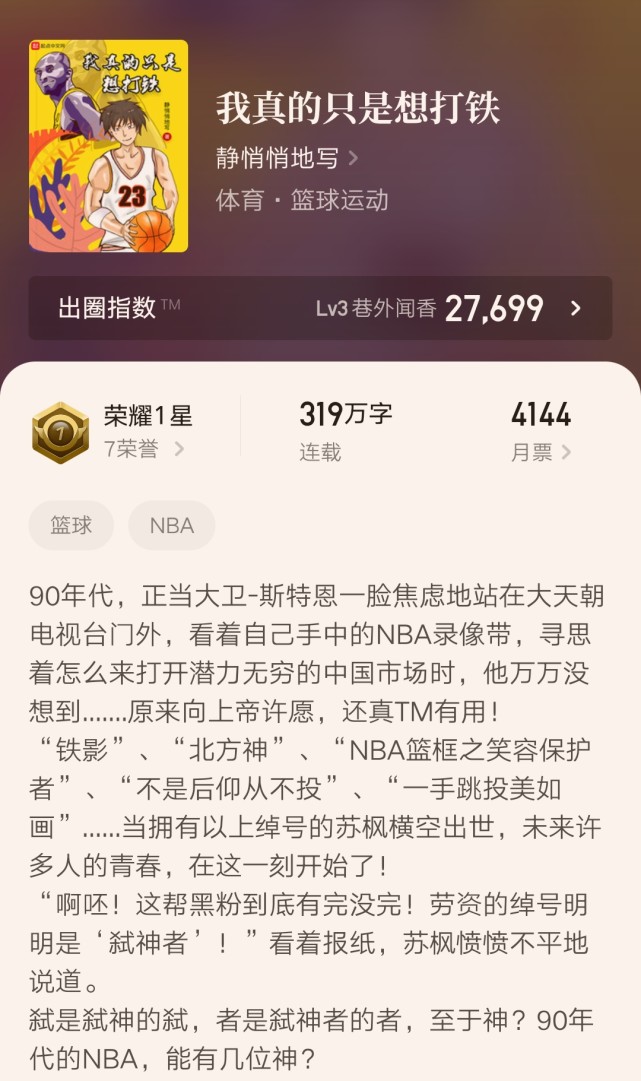The width and height of the screenshot is (641, 1081).
Task: Select the 篮球 tag chip
Action: point(71,526)
